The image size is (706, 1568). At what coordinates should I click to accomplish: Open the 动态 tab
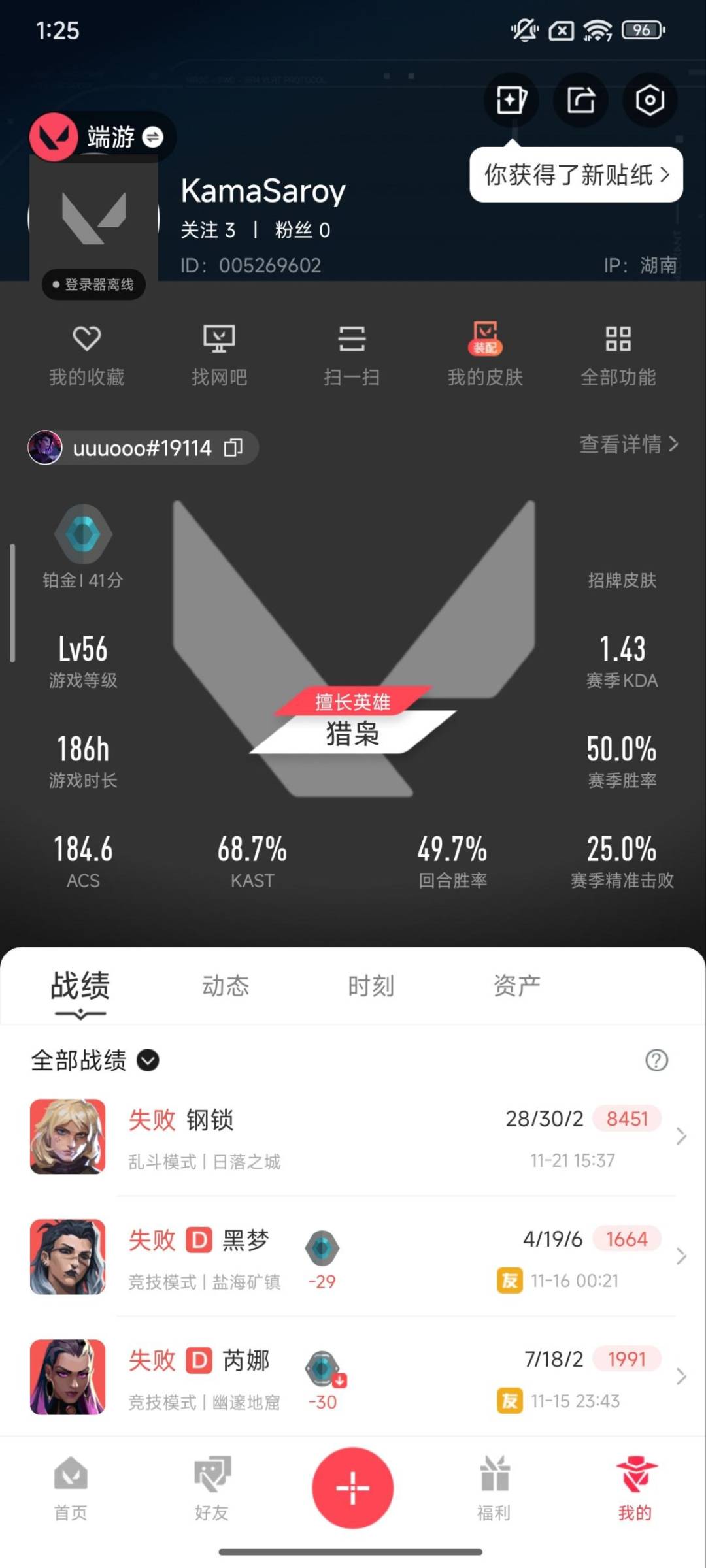point(226,985)
